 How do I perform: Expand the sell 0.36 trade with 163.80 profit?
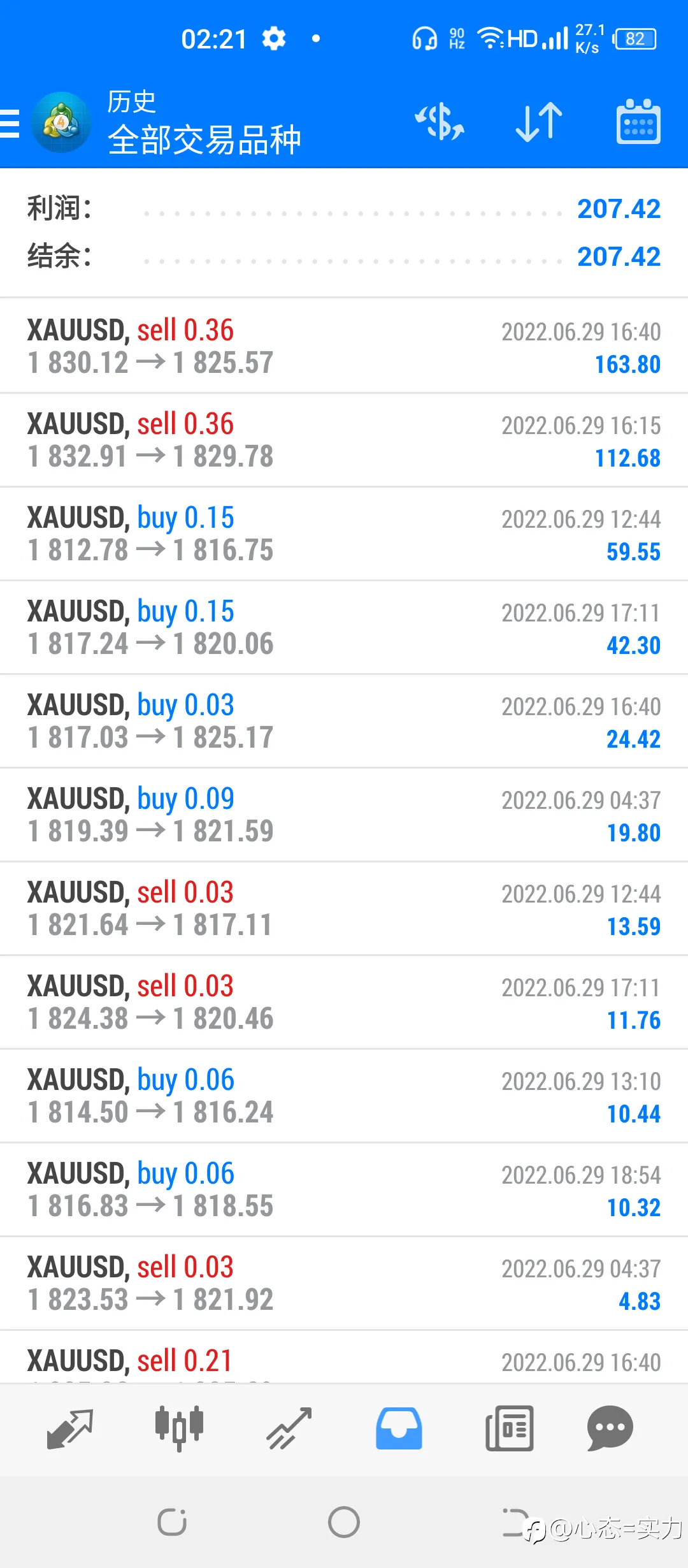click(344, 346)
